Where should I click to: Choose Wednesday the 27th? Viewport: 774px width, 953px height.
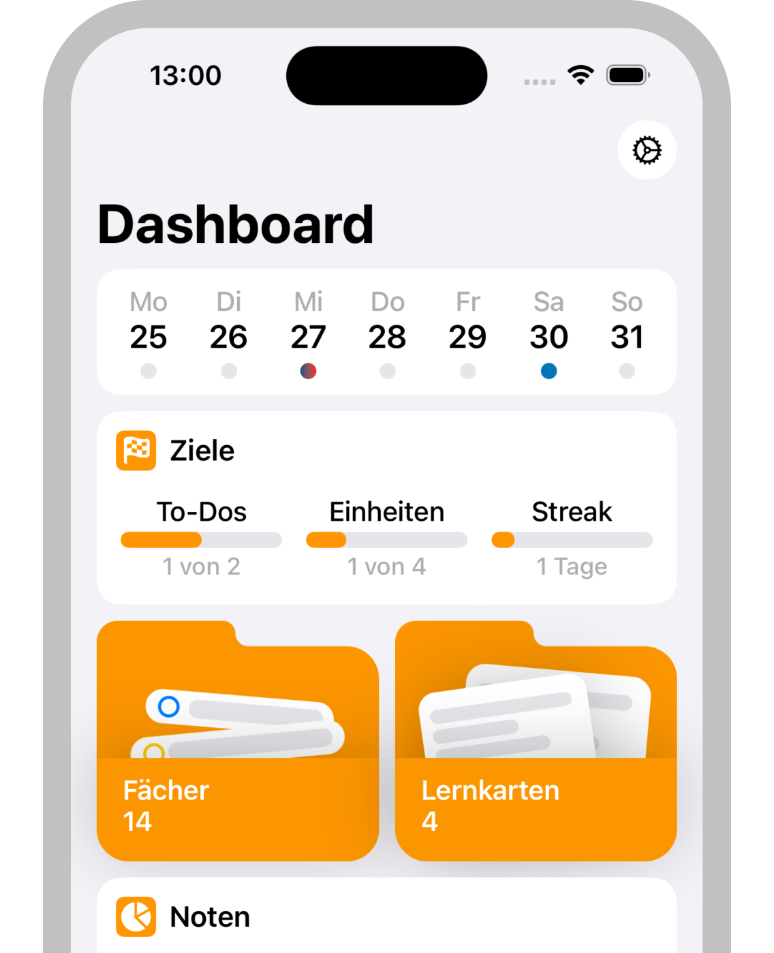point(308,336)
